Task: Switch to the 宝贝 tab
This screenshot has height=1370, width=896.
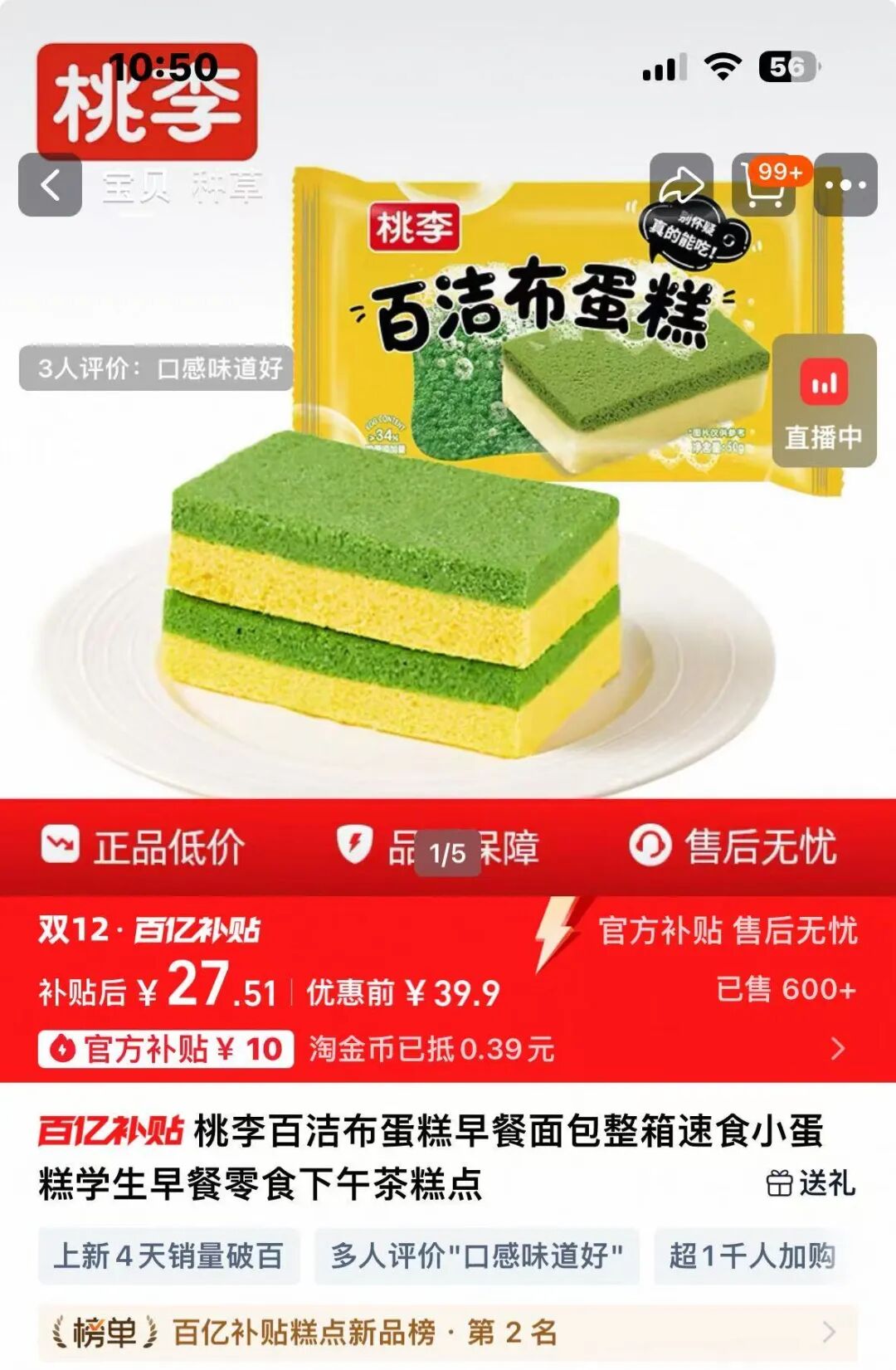Action: [x=135, y=187]
